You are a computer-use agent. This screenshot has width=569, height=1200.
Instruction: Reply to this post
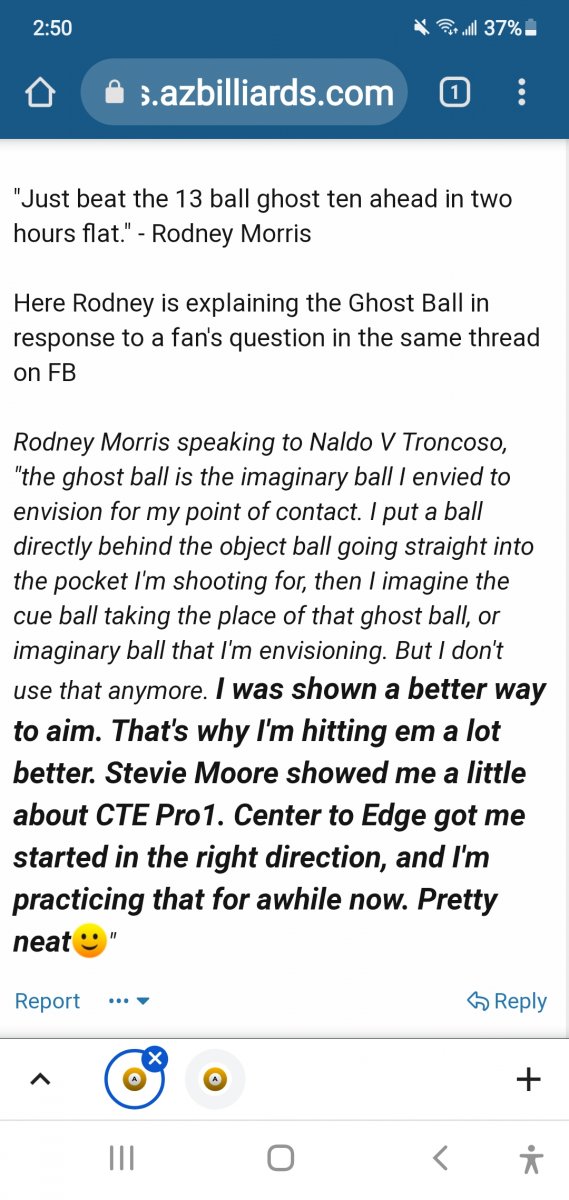(x=507, y=1001)
